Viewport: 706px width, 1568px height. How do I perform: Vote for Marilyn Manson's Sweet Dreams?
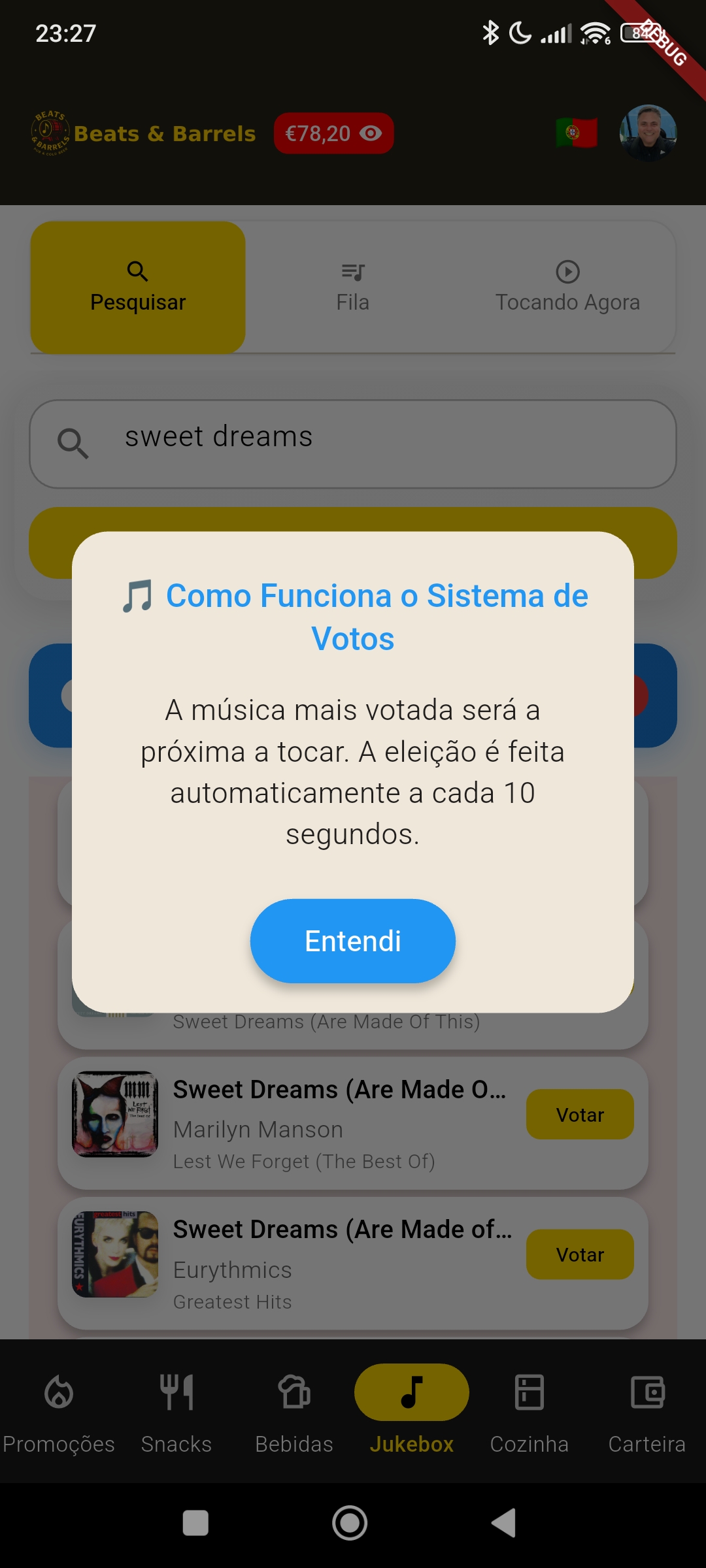point(579,1115)
